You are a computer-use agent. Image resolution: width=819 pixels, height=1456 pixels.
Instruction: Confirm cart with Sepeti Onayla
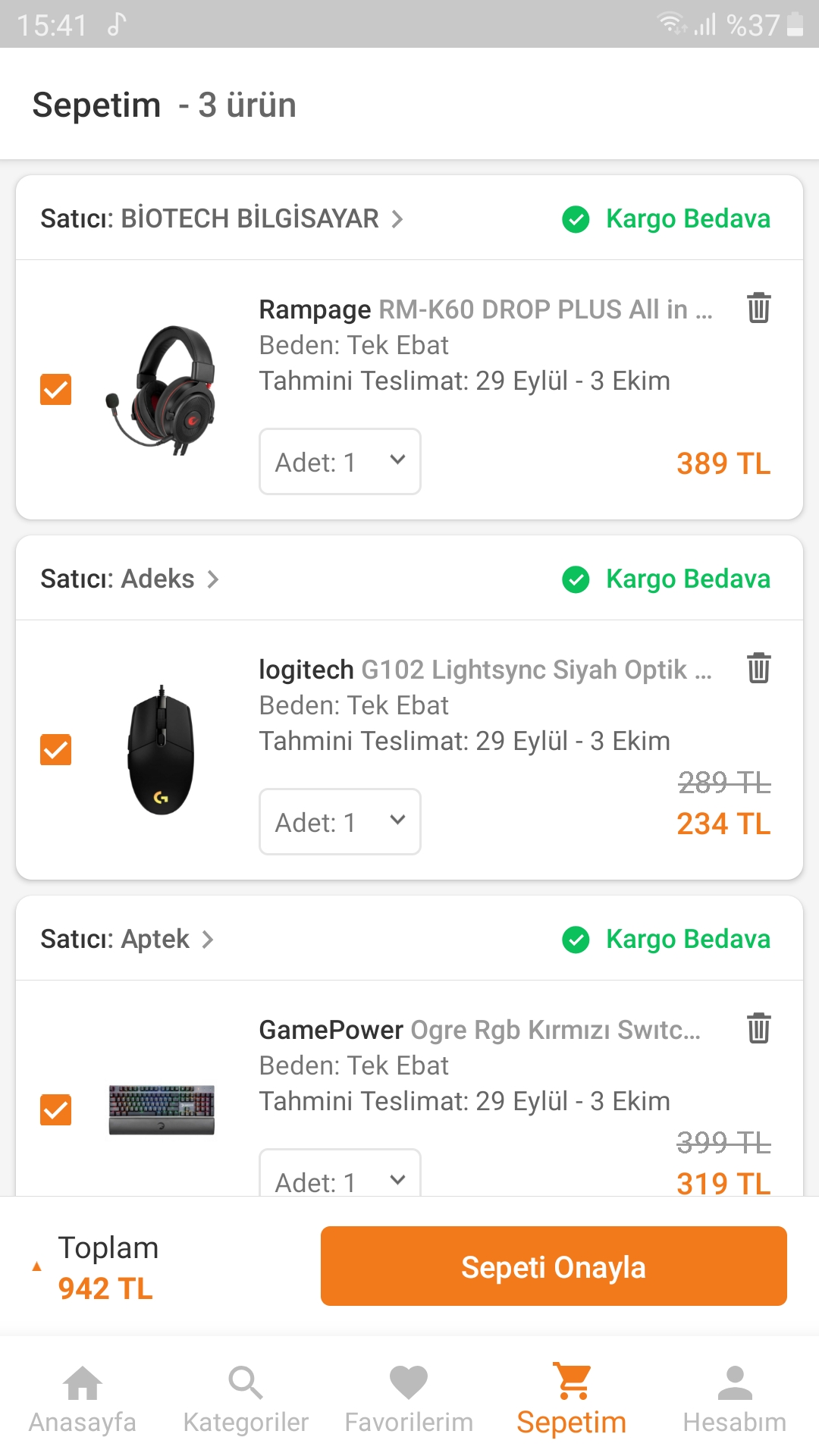[554, 1266]
